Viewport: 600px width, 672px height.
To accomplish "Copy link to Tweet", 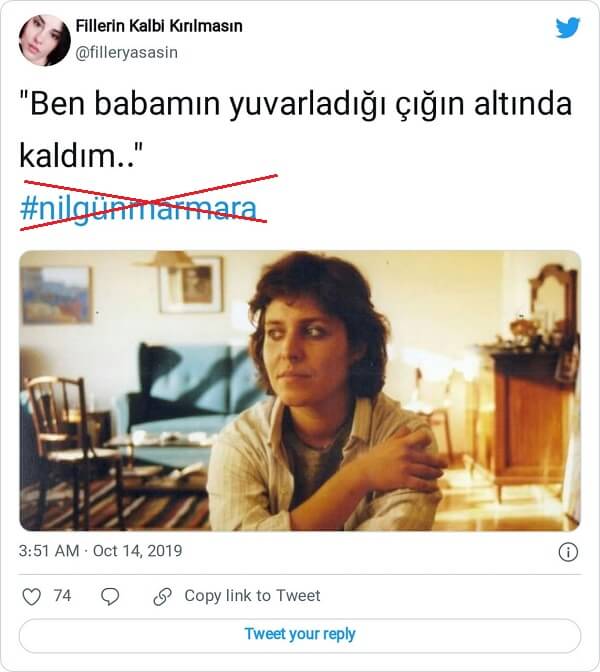I will pyautogui.click(x=238, y=596).
